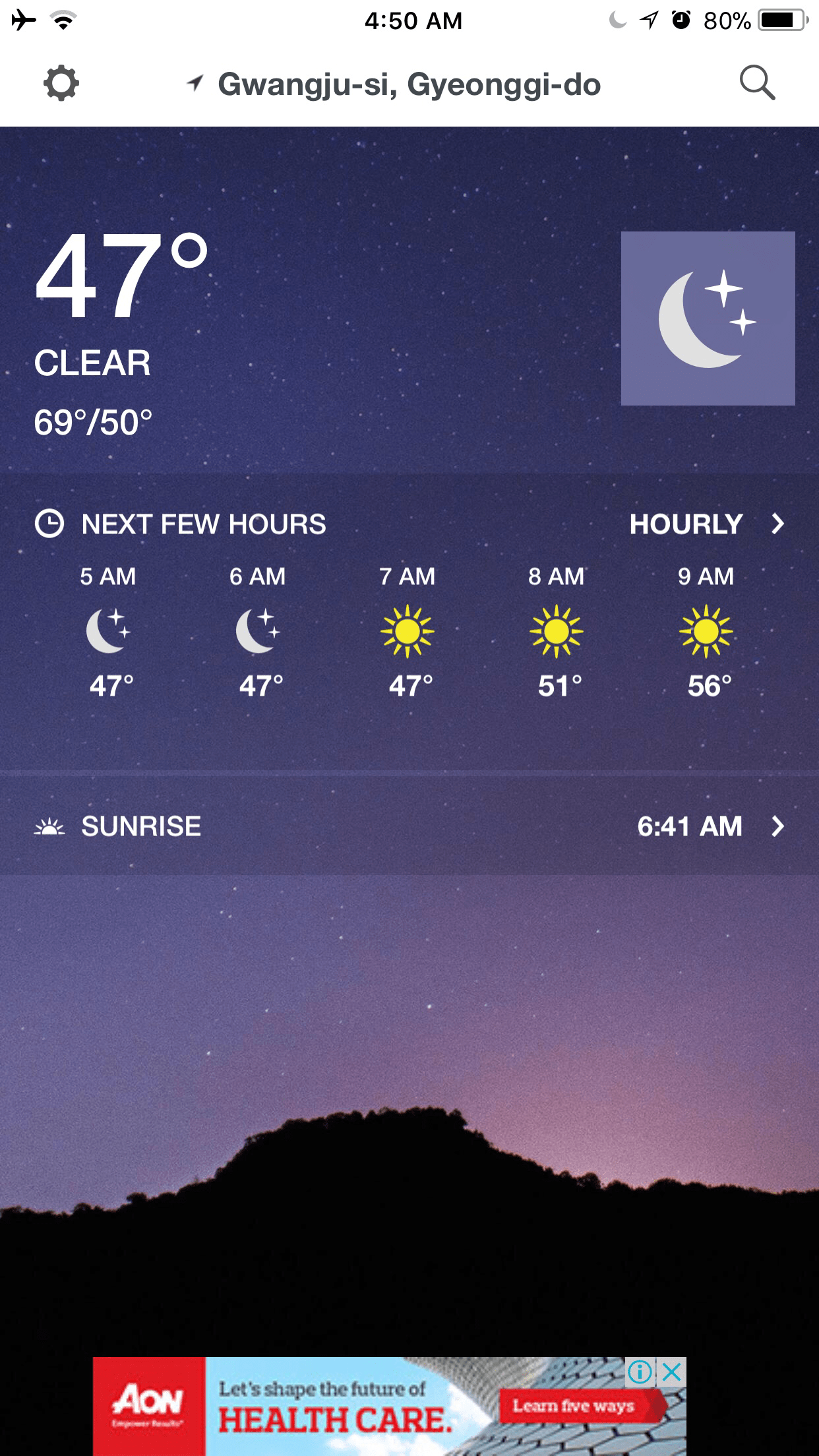The height and width of the screenshot is (1456, 819).
Task: Open the settings gear
Action: [x=61, y=84]
